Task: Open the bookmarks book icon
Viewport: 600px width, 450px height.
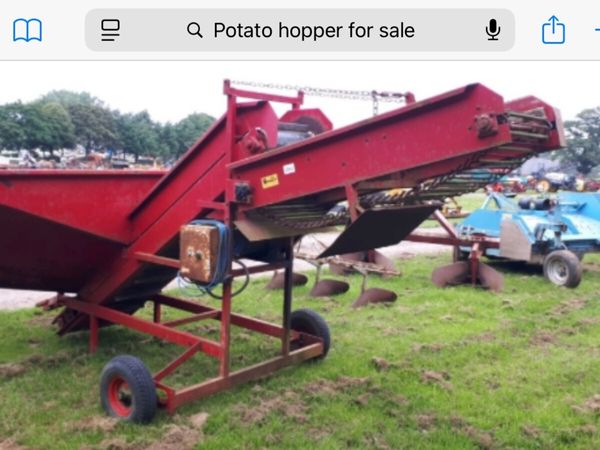Action: coord(28,30)
